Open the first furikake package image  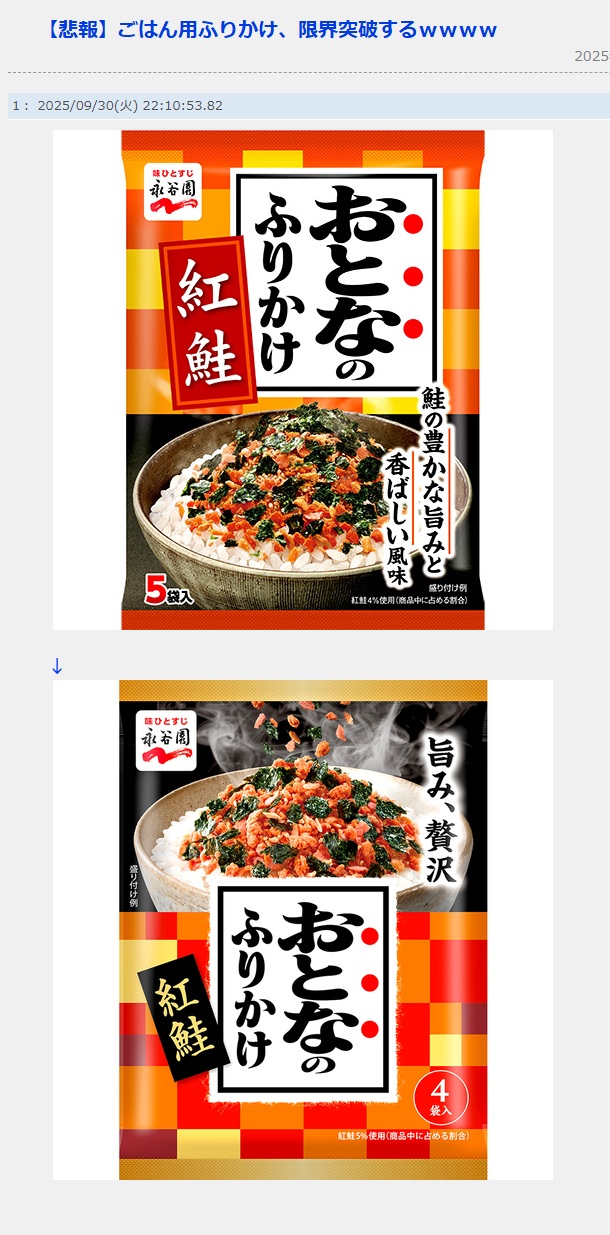click(302, 380)
